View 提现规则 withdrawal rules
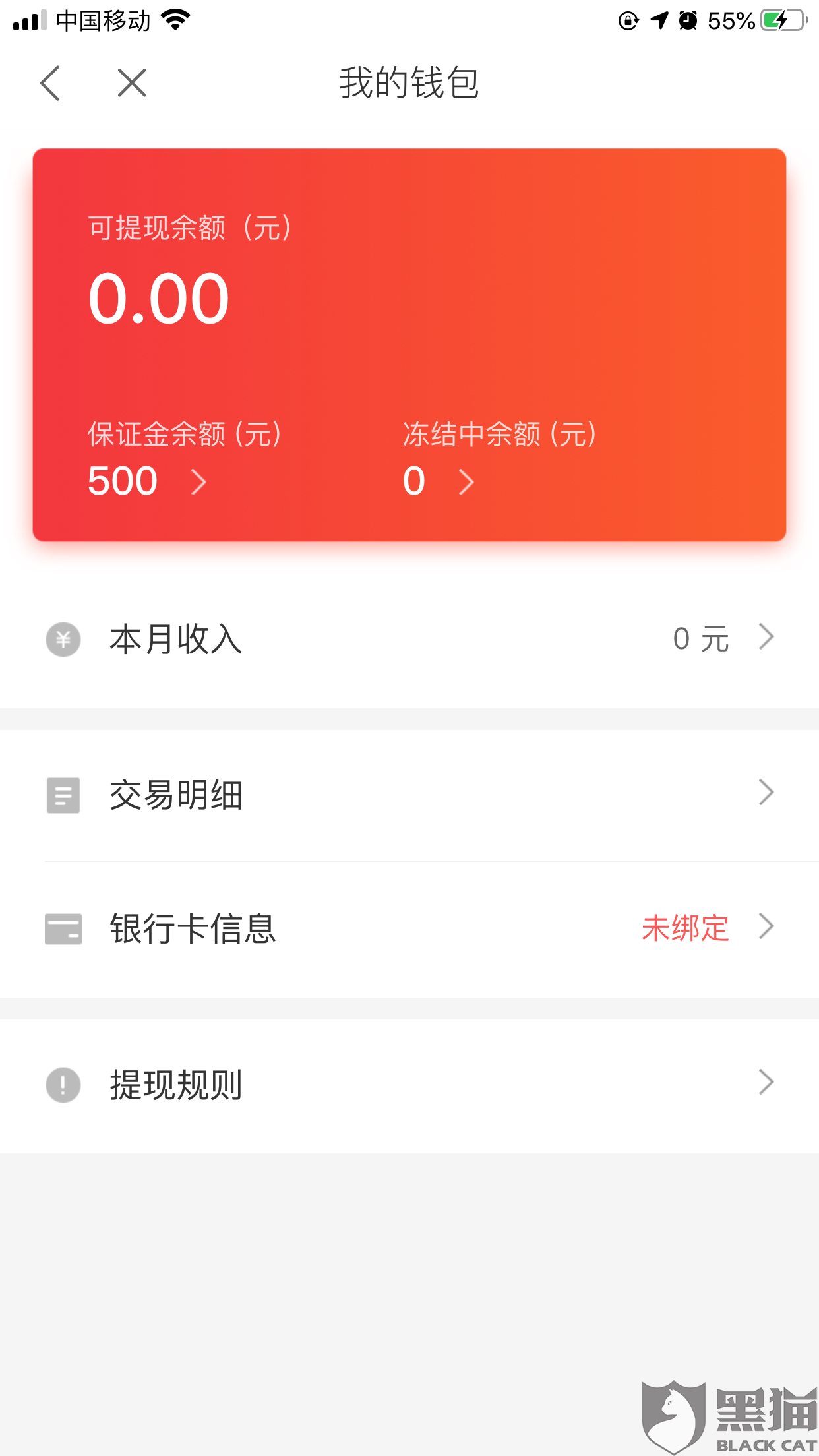 pyautogui.click(x=409, y=1084)
